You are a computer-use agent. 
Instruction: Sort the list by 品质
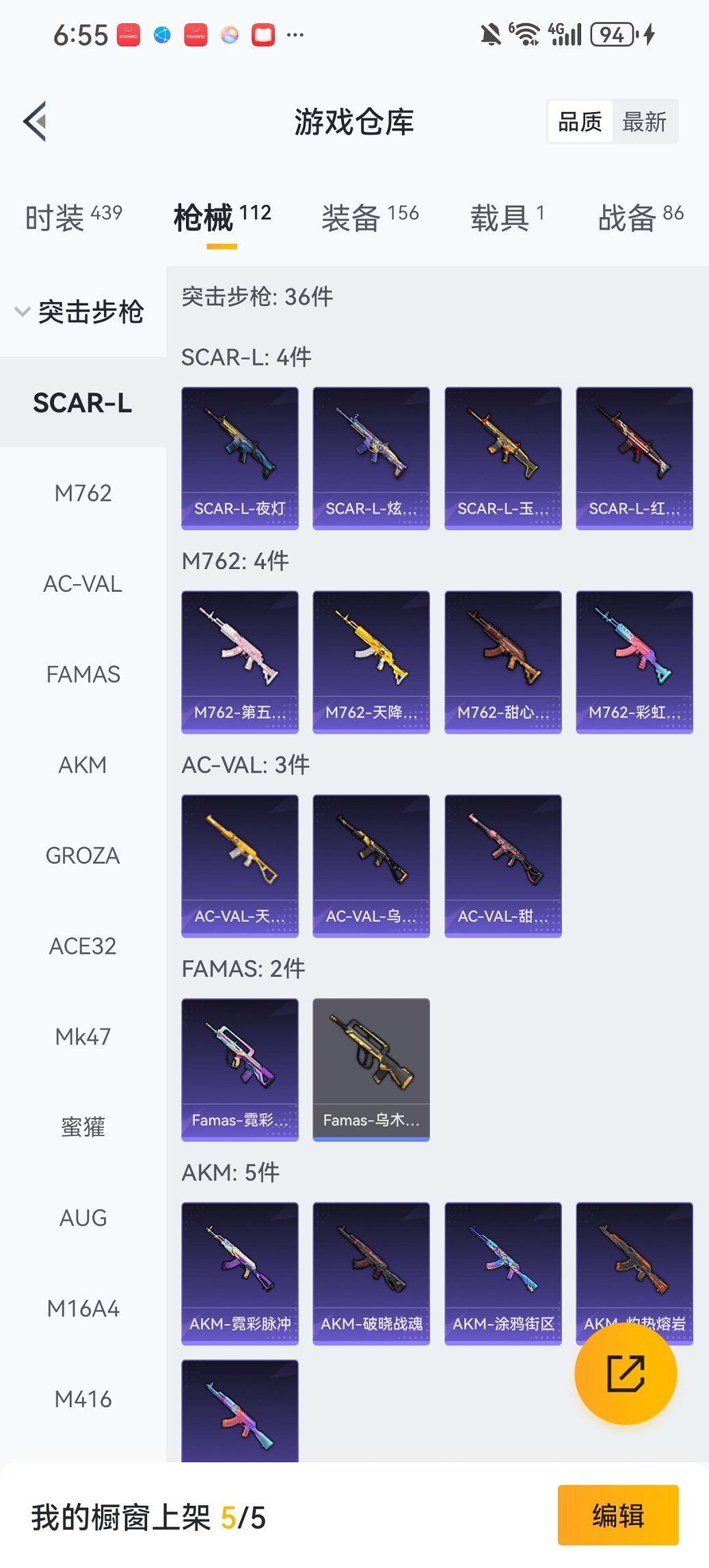point(580,122)
